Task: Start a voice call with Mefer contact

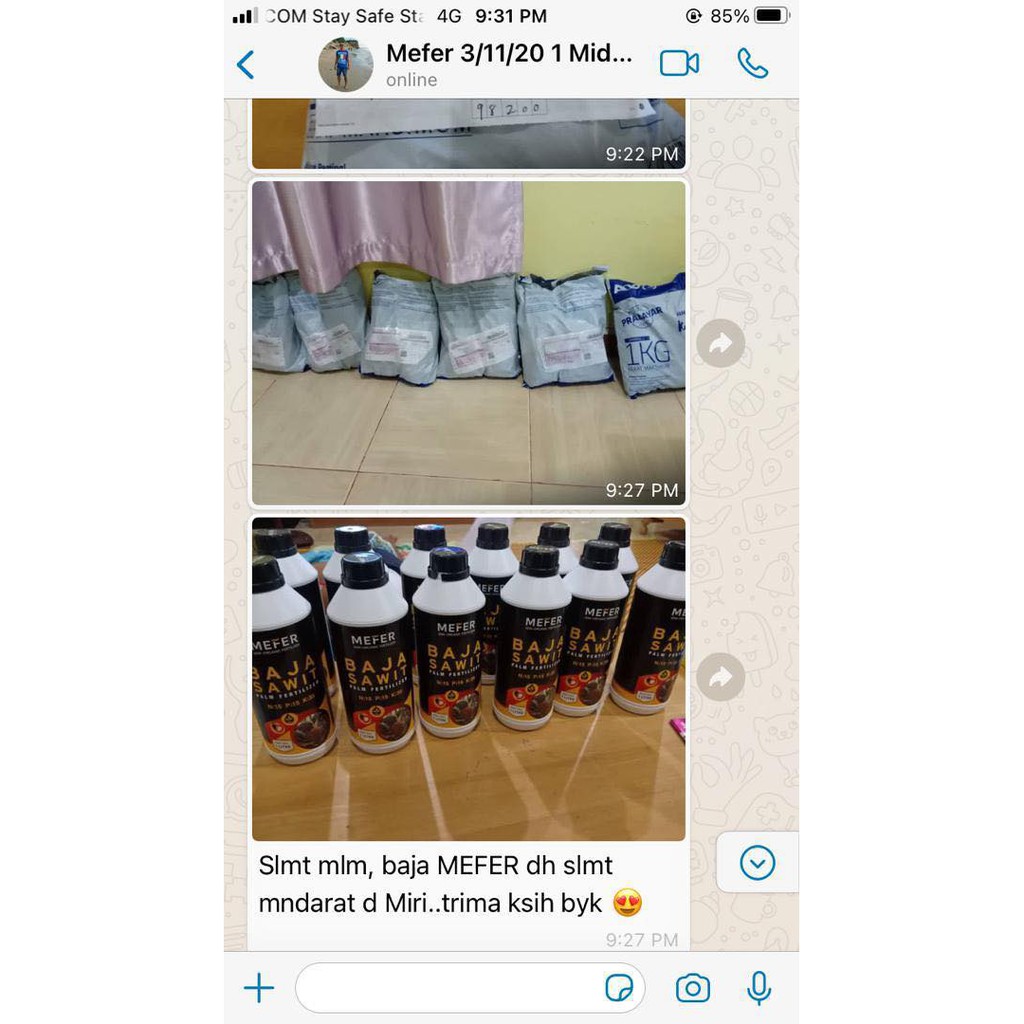Action: pyautogui.click(x=752, y=63)
